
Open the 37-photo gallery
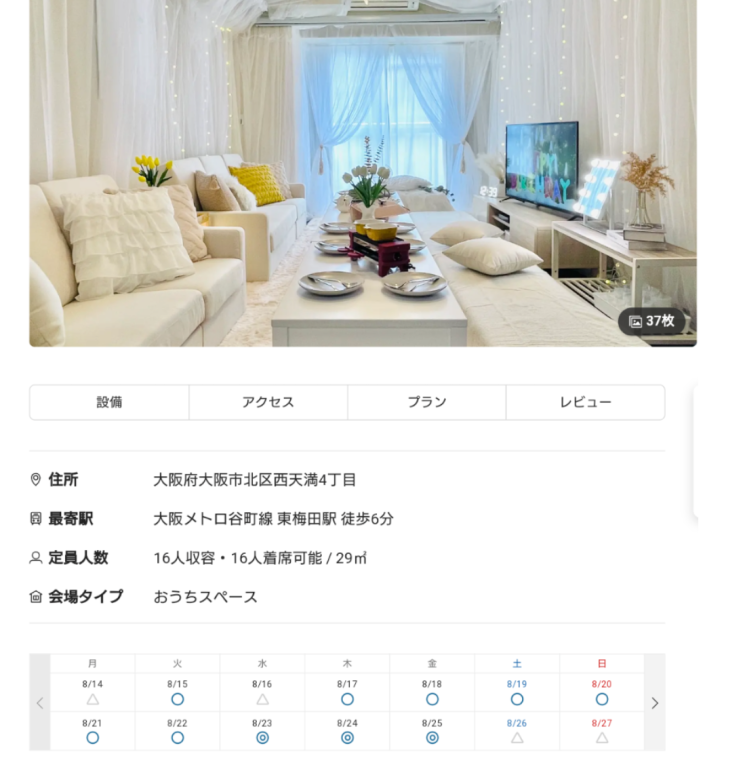tap(652, 321)
